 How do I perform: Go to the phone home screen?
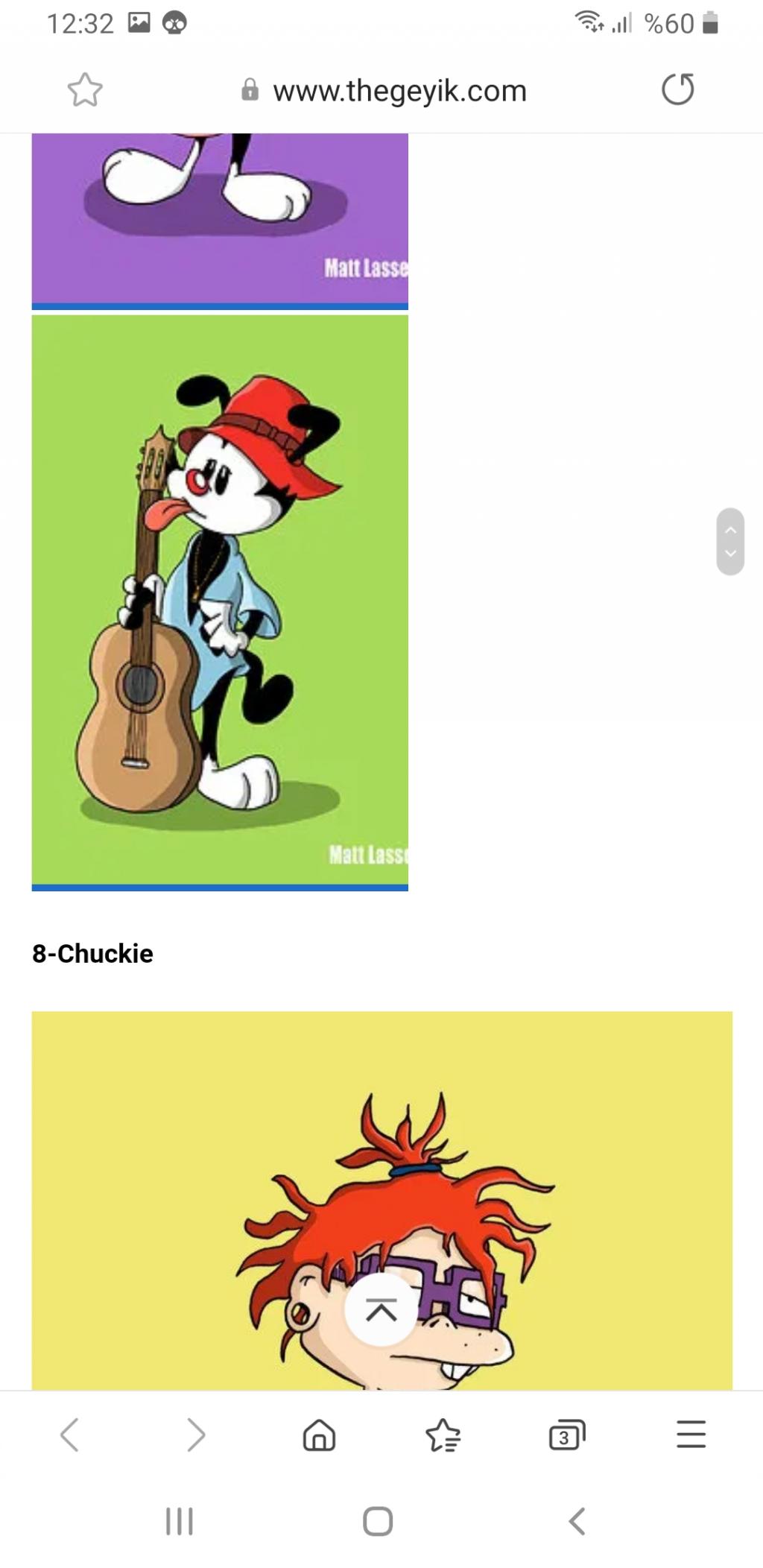[378, 1521]
